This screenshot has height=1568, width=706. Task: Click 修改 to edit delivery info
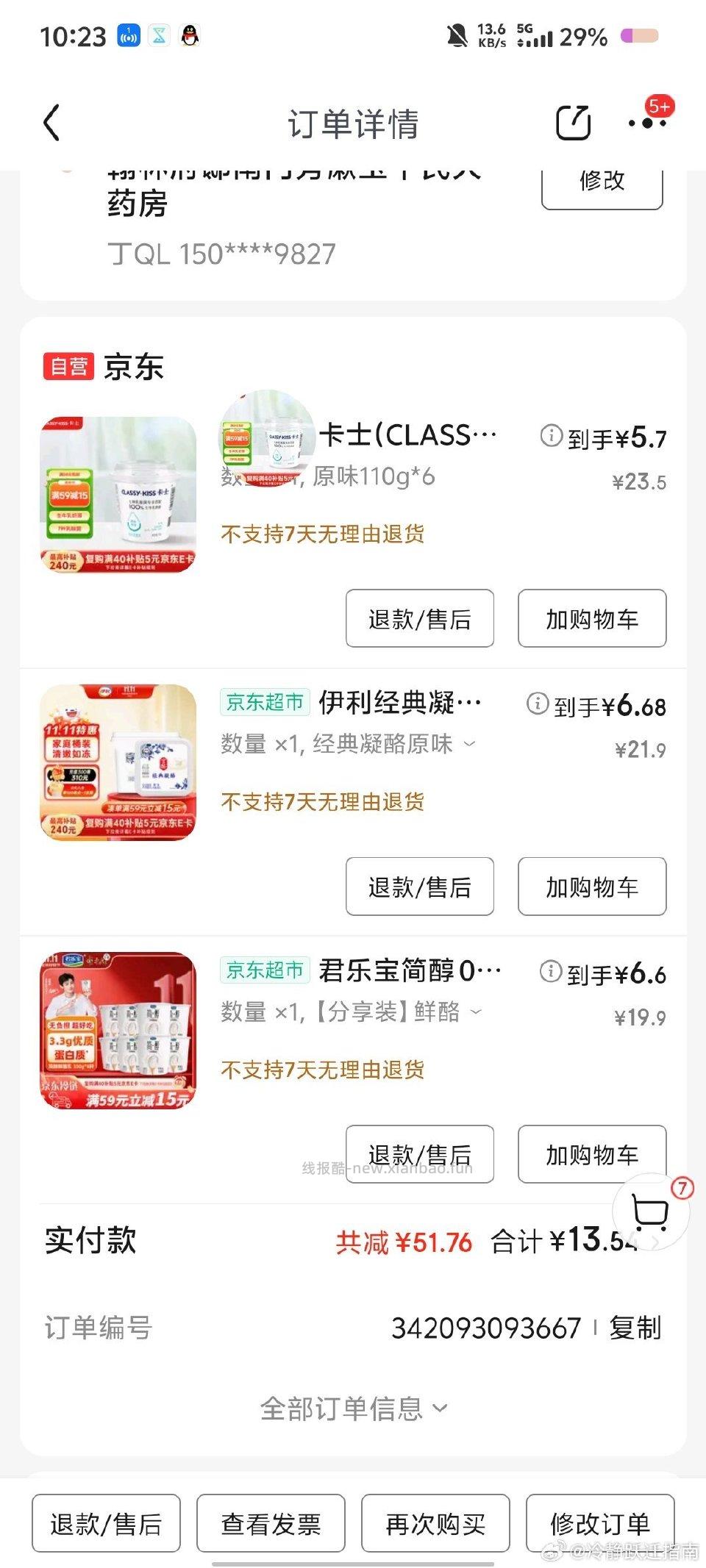click(x=601, y=180)
